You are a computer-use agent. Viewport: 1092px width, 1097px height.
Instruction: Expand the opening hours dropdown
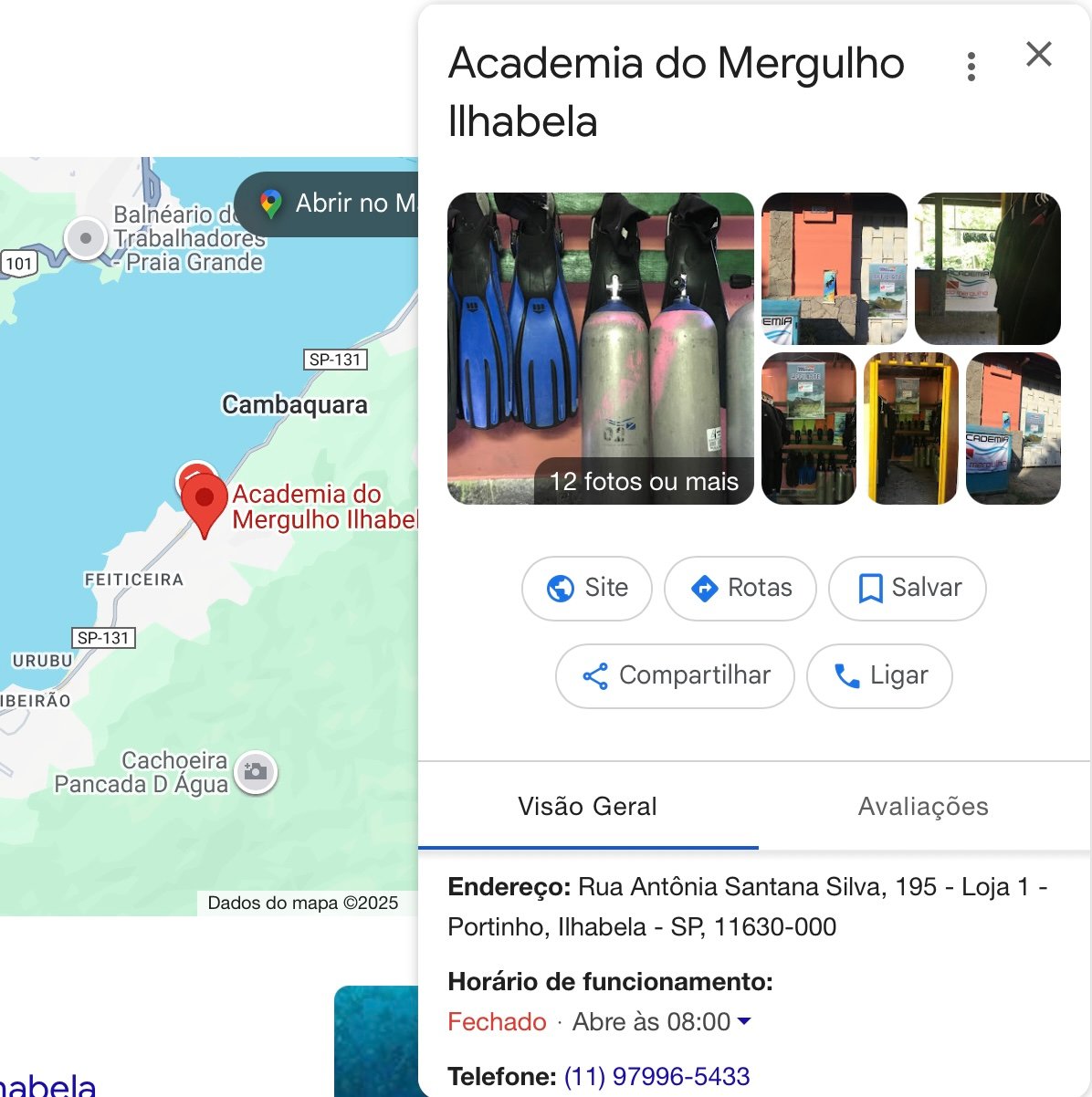tap(743, 1021)
